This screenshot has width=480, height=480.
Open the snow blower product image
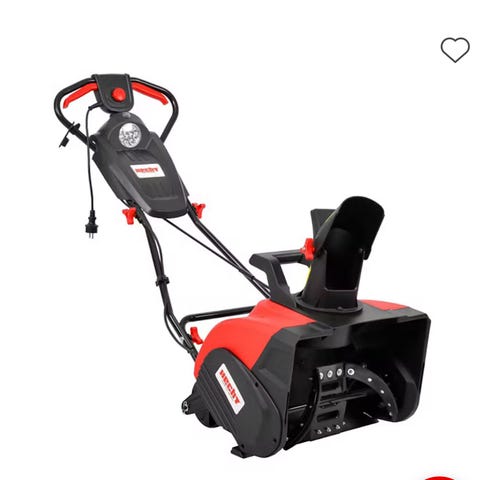[242, 266]
